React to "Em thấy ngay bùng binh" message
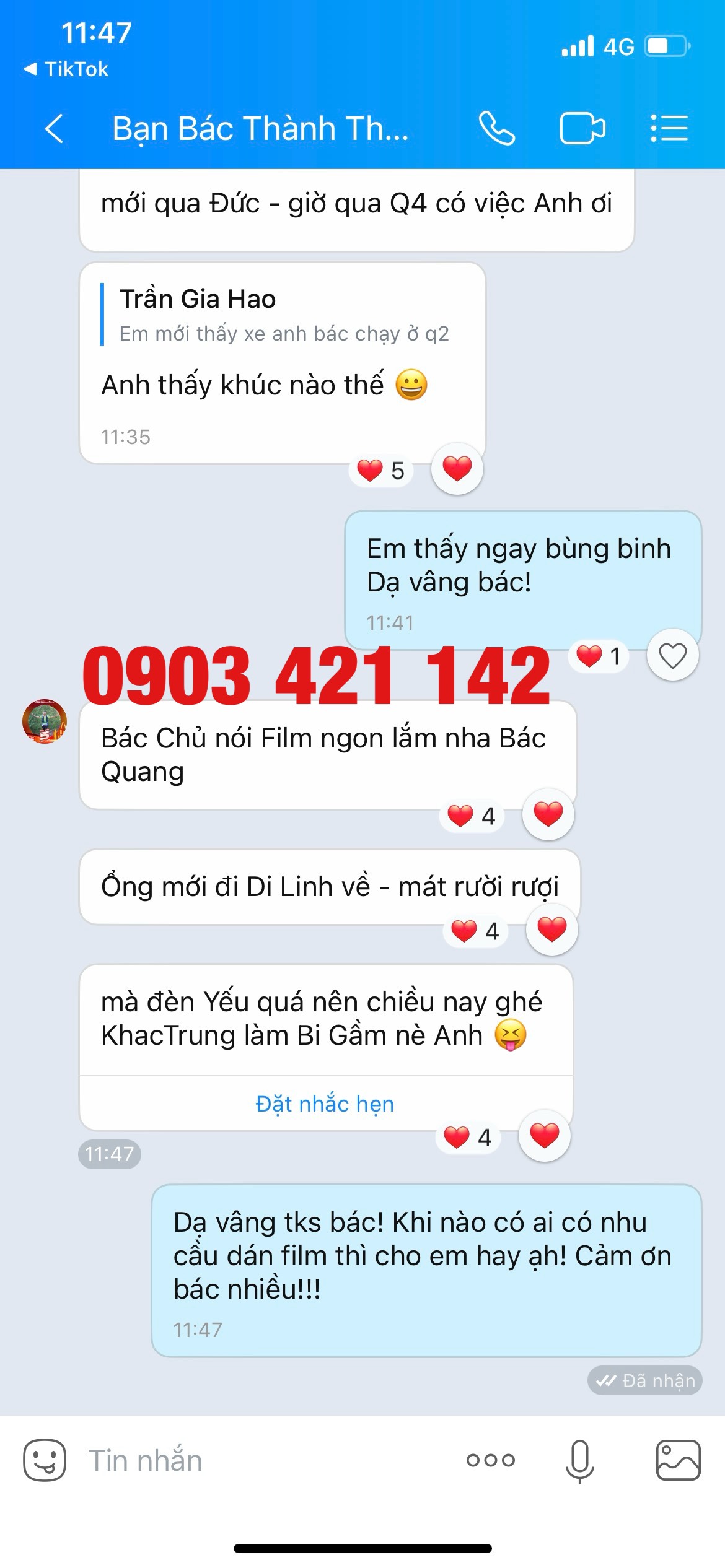725x1568 pixels. click(x=672, y=655)
